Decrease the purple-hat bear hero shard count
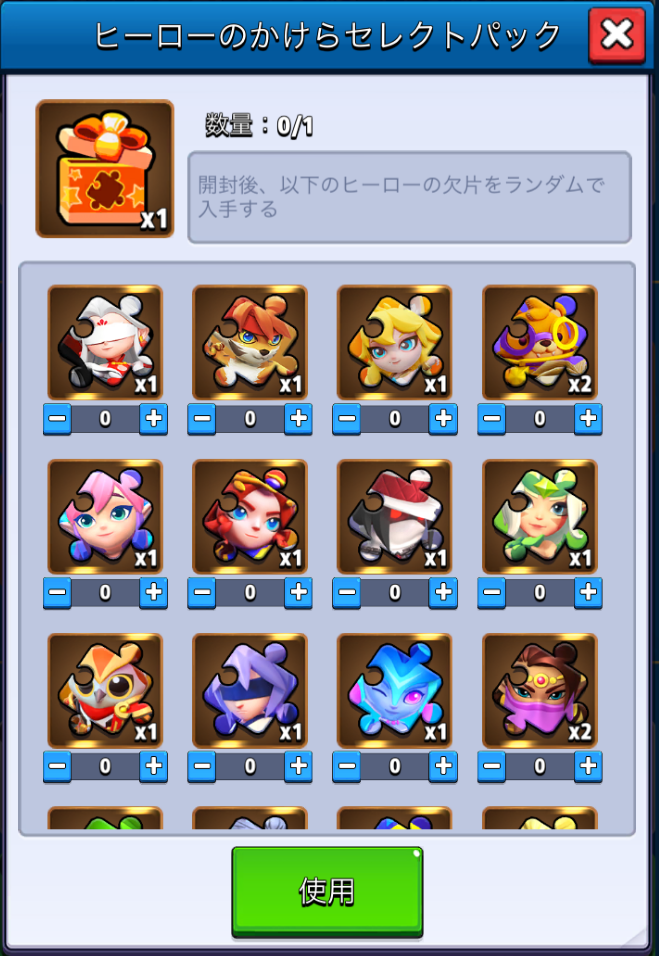Screen dimensions: 659x956 [x=492, y=419]
